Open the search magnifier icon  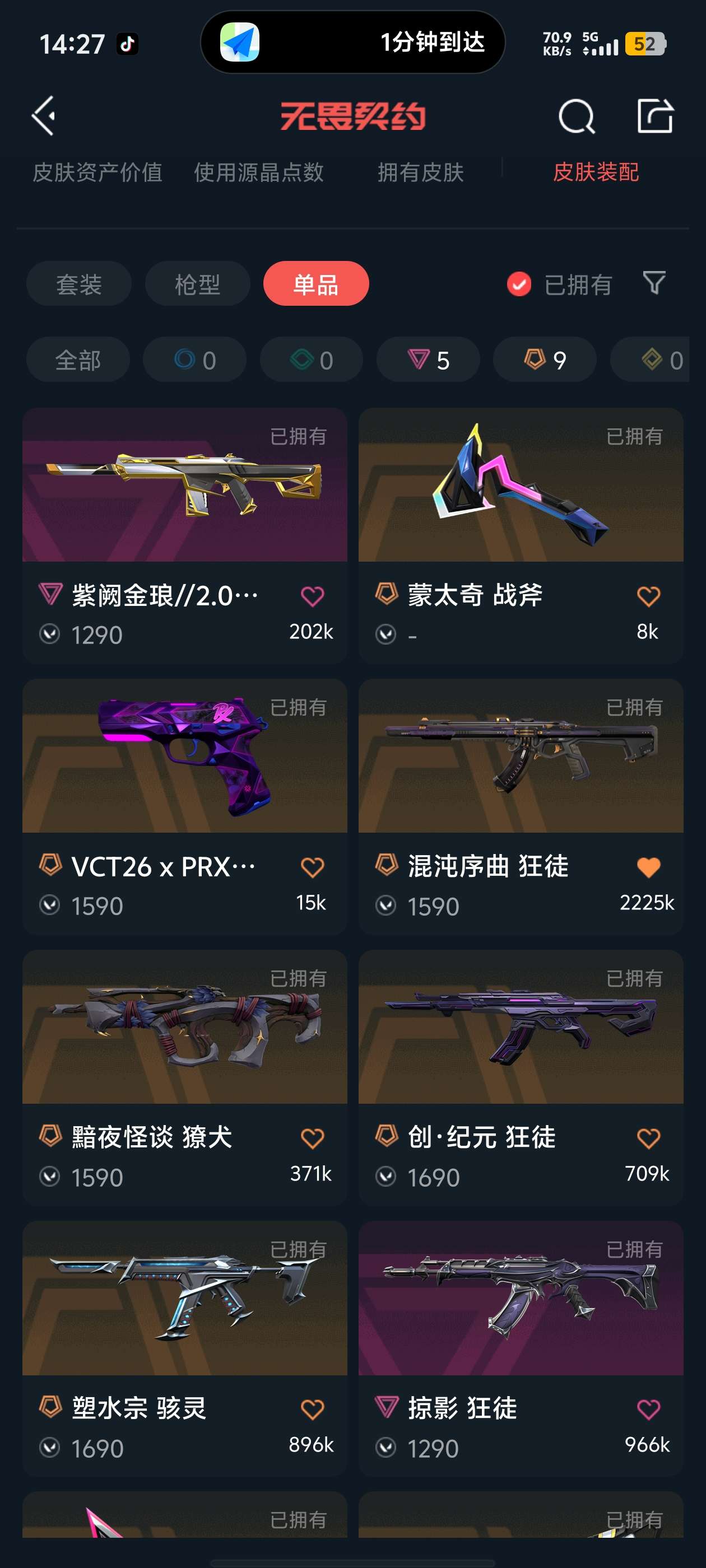[575, 116]
